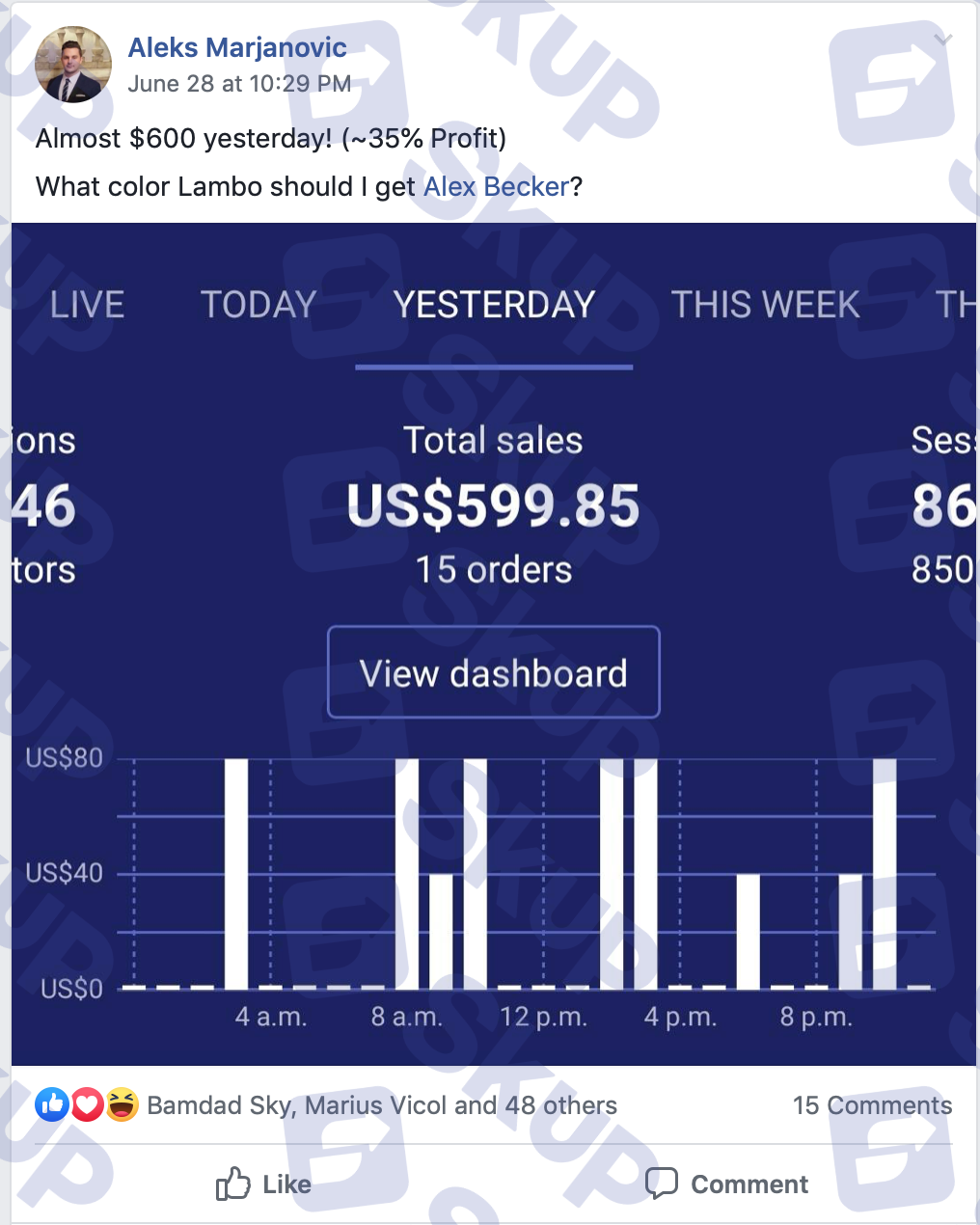
Task: Open the attached sales screenshot image
Action: coord(493,643)
